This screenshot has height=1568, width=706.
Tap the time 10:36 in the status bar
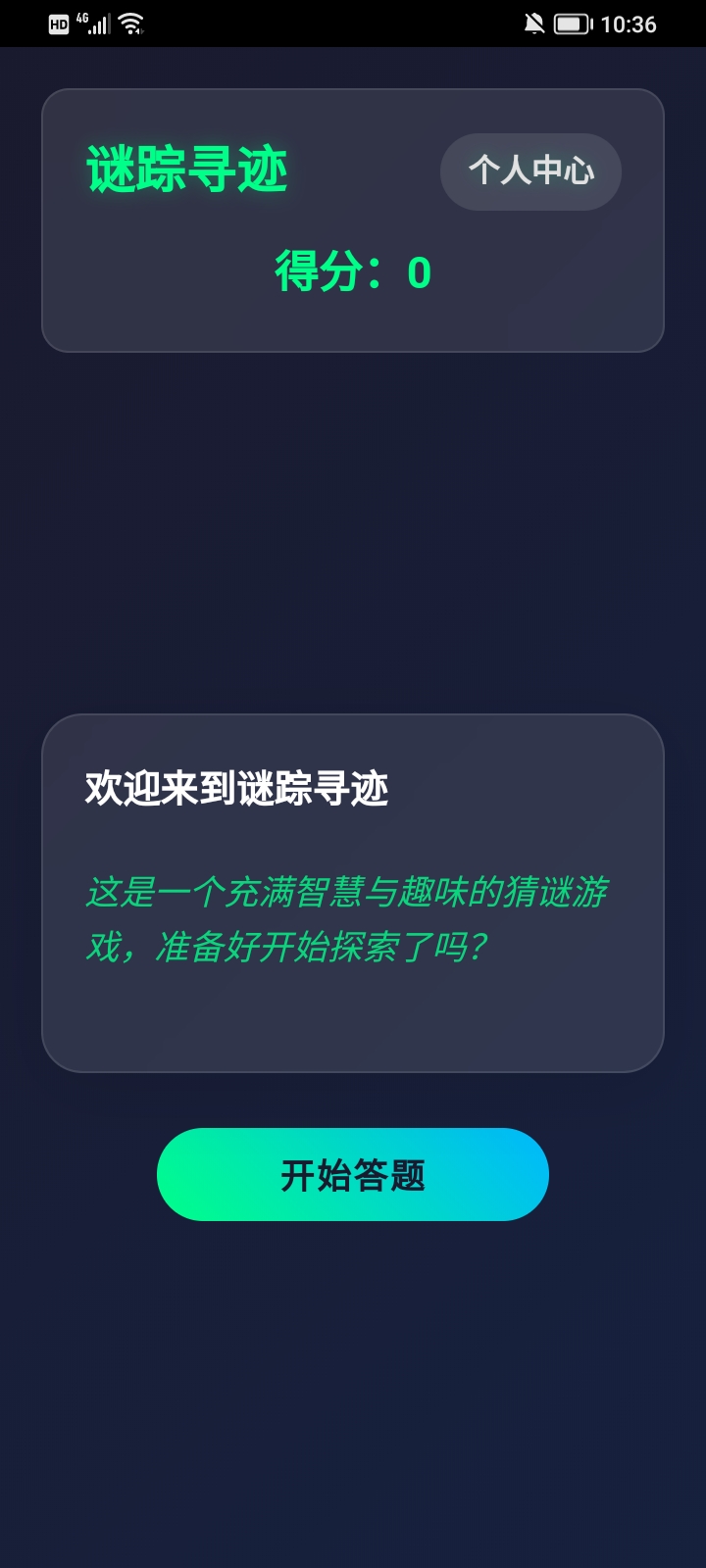point(628,24)
